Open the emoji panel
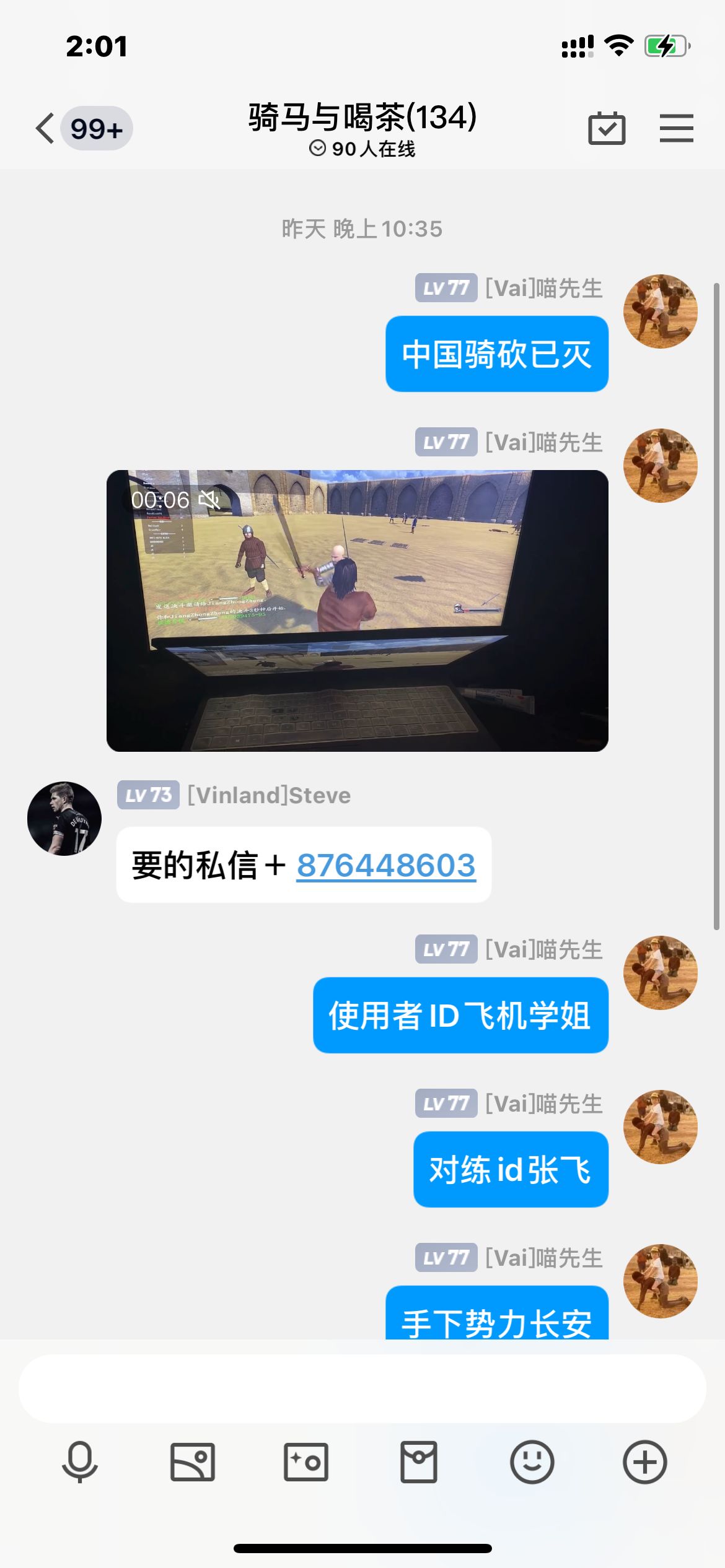This screenshot has width=725, height=1568. 532,1461
